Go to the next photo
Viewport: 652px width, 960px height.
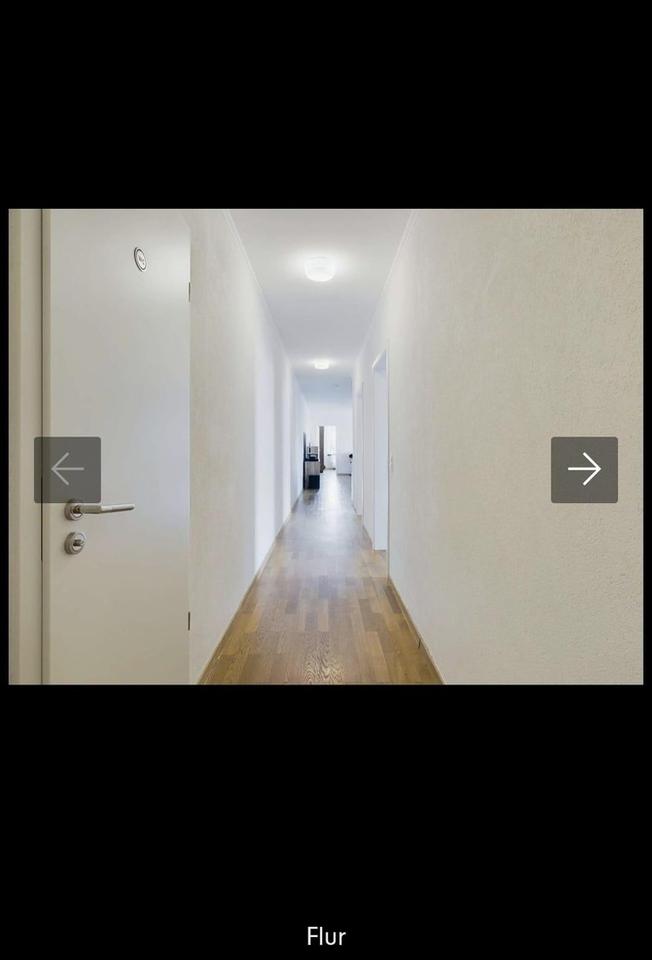[x=584, y=469]
